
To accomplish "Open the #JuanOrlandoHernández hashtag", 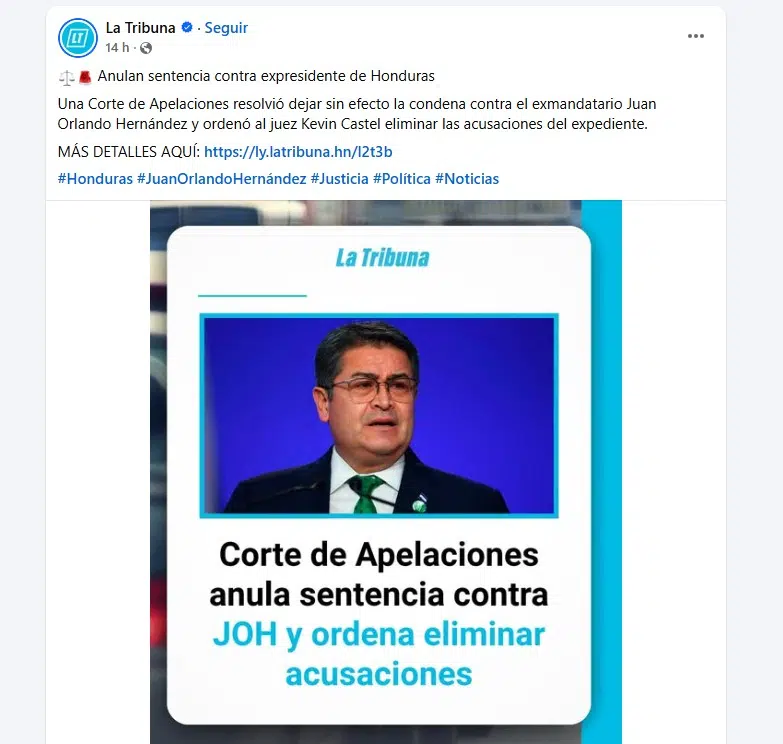I will (x=221, y=179).
